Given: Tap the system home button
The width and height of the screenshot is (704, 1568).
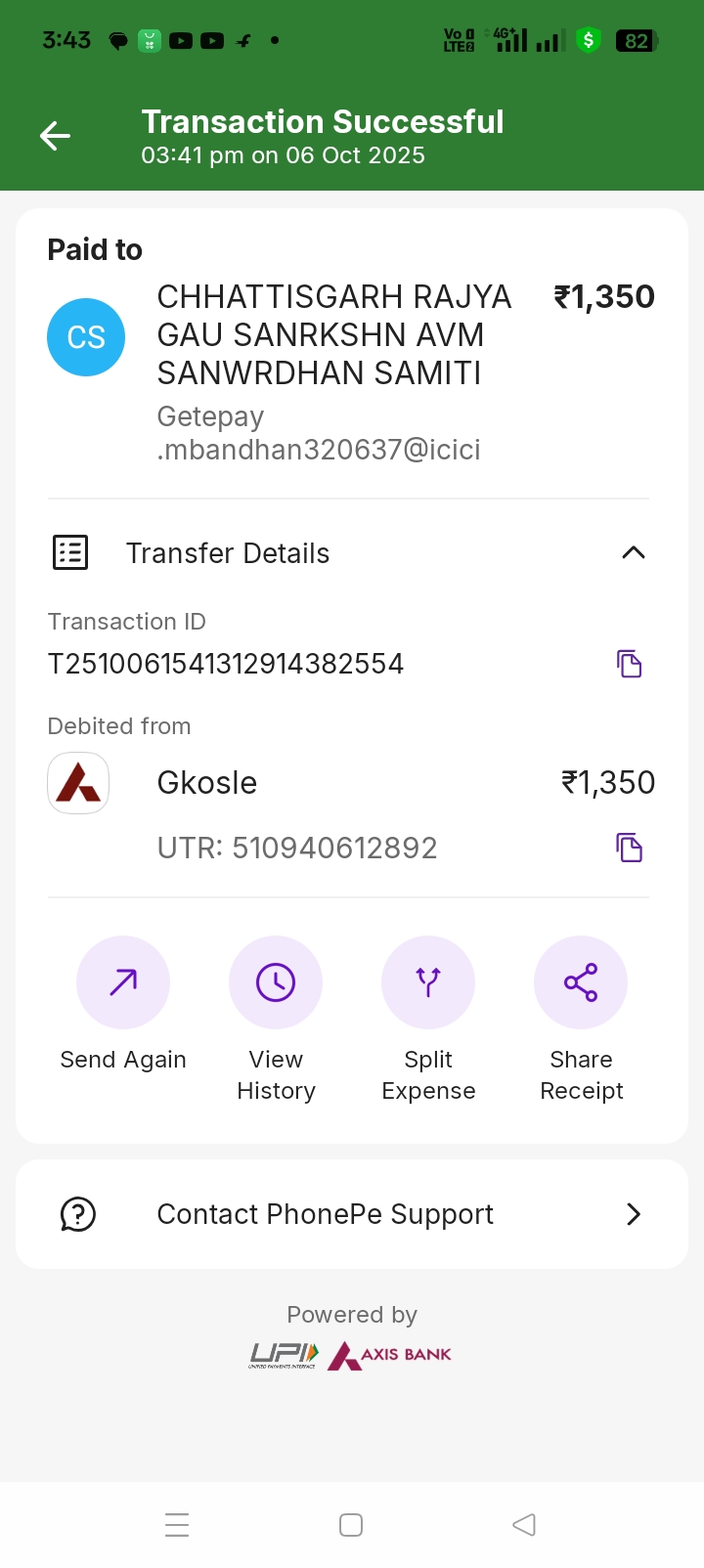Looking at the screenshot, I should pyautogui.click(x=351, y=1525).
